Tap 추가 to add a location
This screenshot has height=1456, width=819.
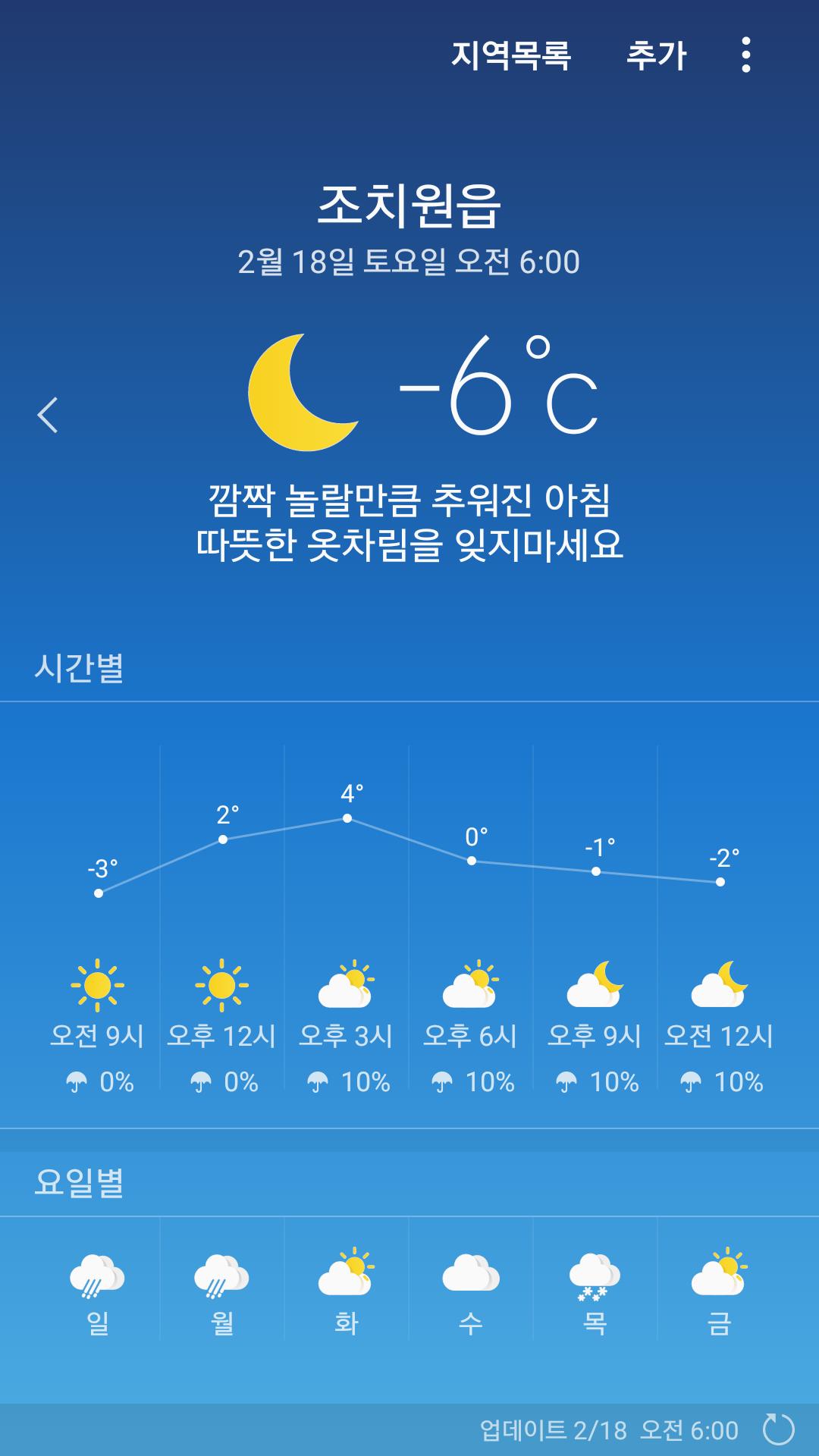pos(656,55)
